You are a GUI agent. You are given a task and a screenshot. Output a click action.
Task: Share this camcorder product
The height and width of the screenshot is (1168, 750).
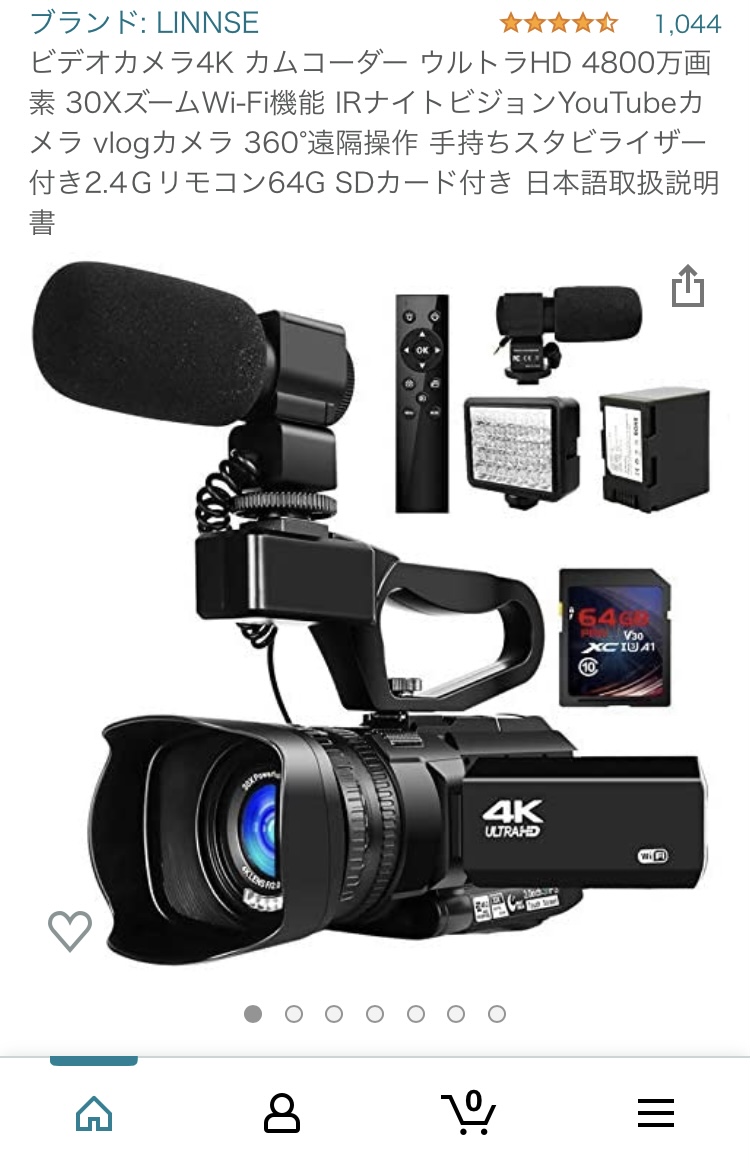point(688,286)
